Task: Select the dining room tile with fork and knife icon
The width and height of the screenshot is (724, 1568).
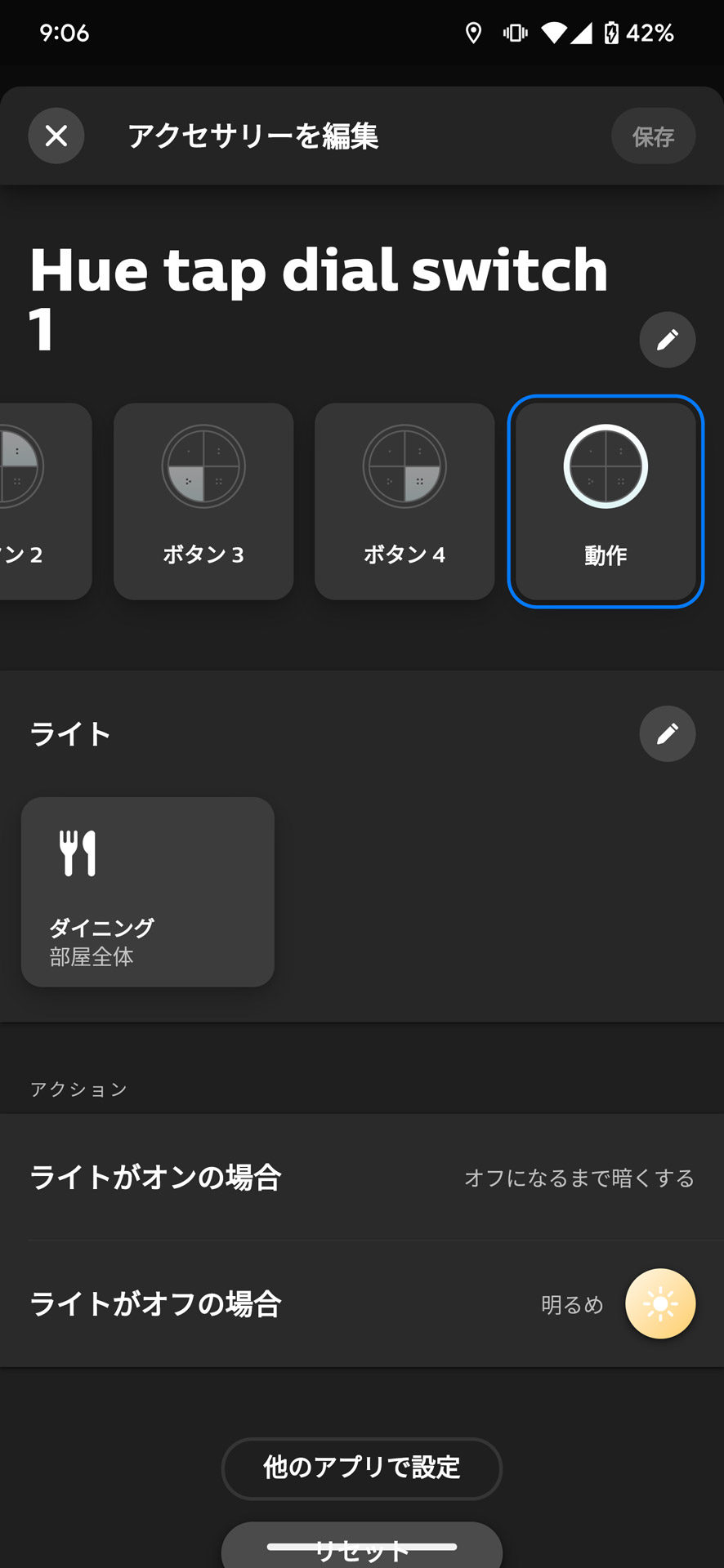Action: 147,890
